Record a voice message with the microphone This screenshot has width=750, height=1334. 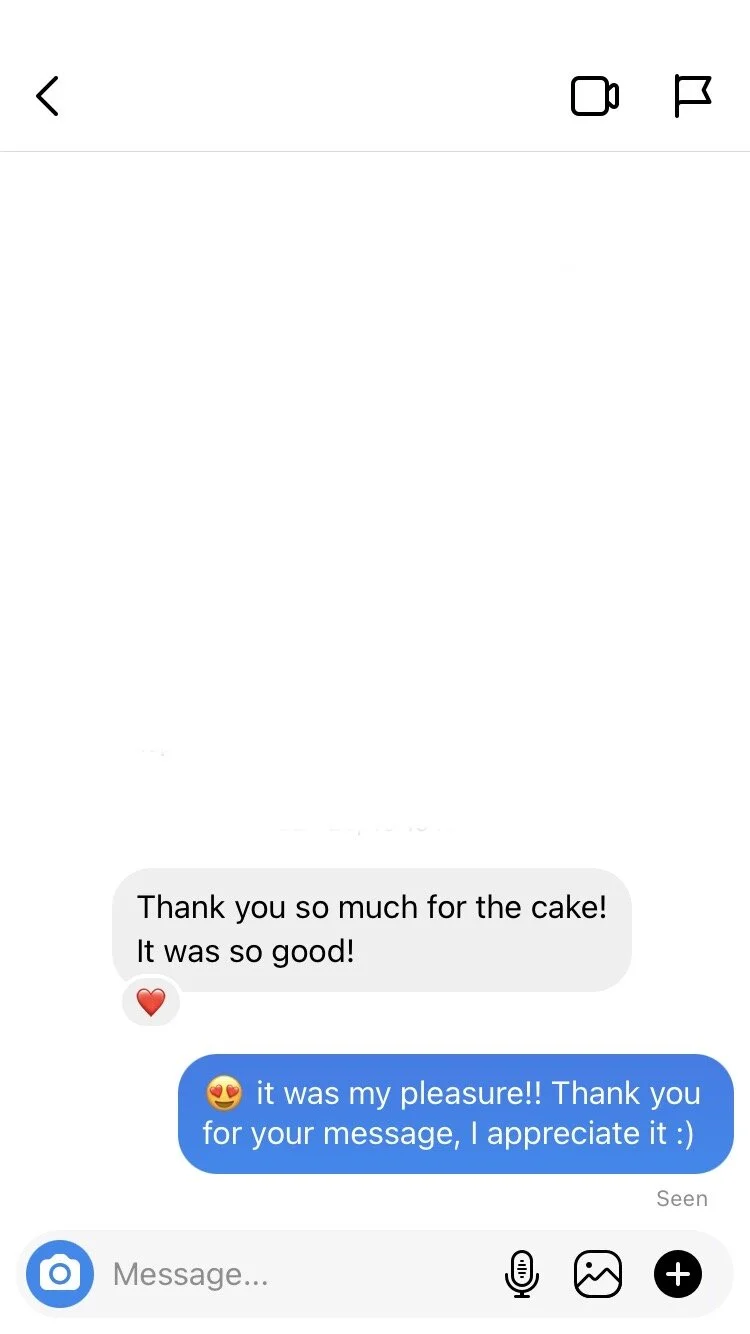[521, 1274]
